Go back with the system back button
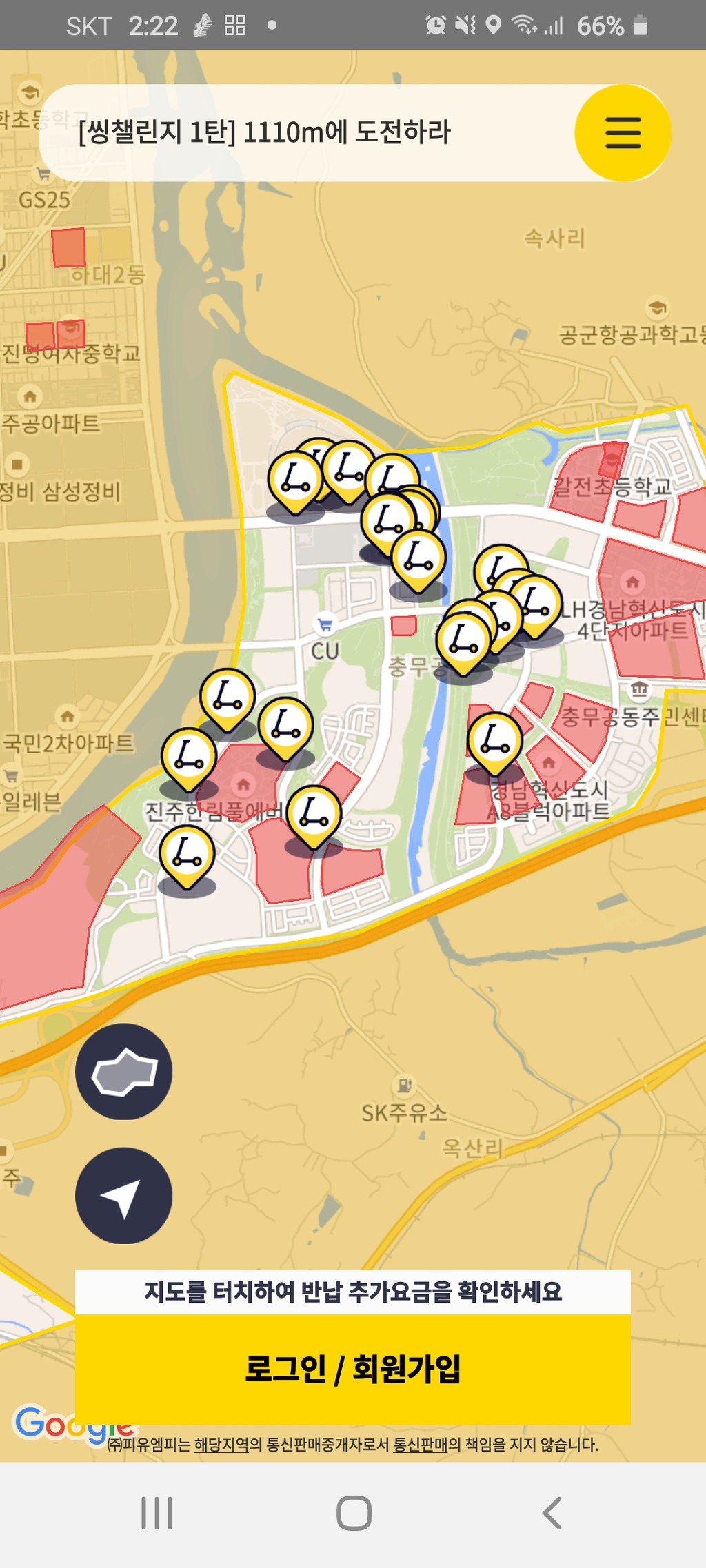This screenshot has height=1568, width=706. tap(552, 1514)
